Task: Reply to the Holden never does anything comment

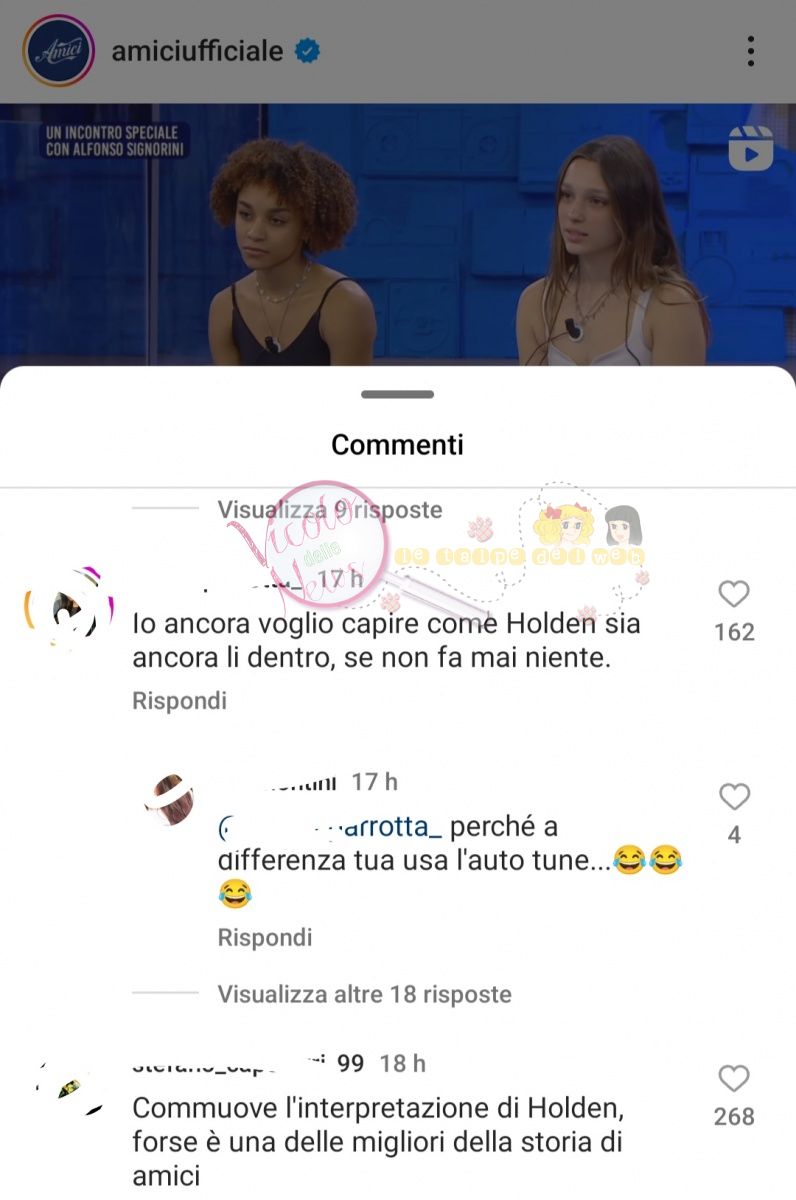Action: 179,701
